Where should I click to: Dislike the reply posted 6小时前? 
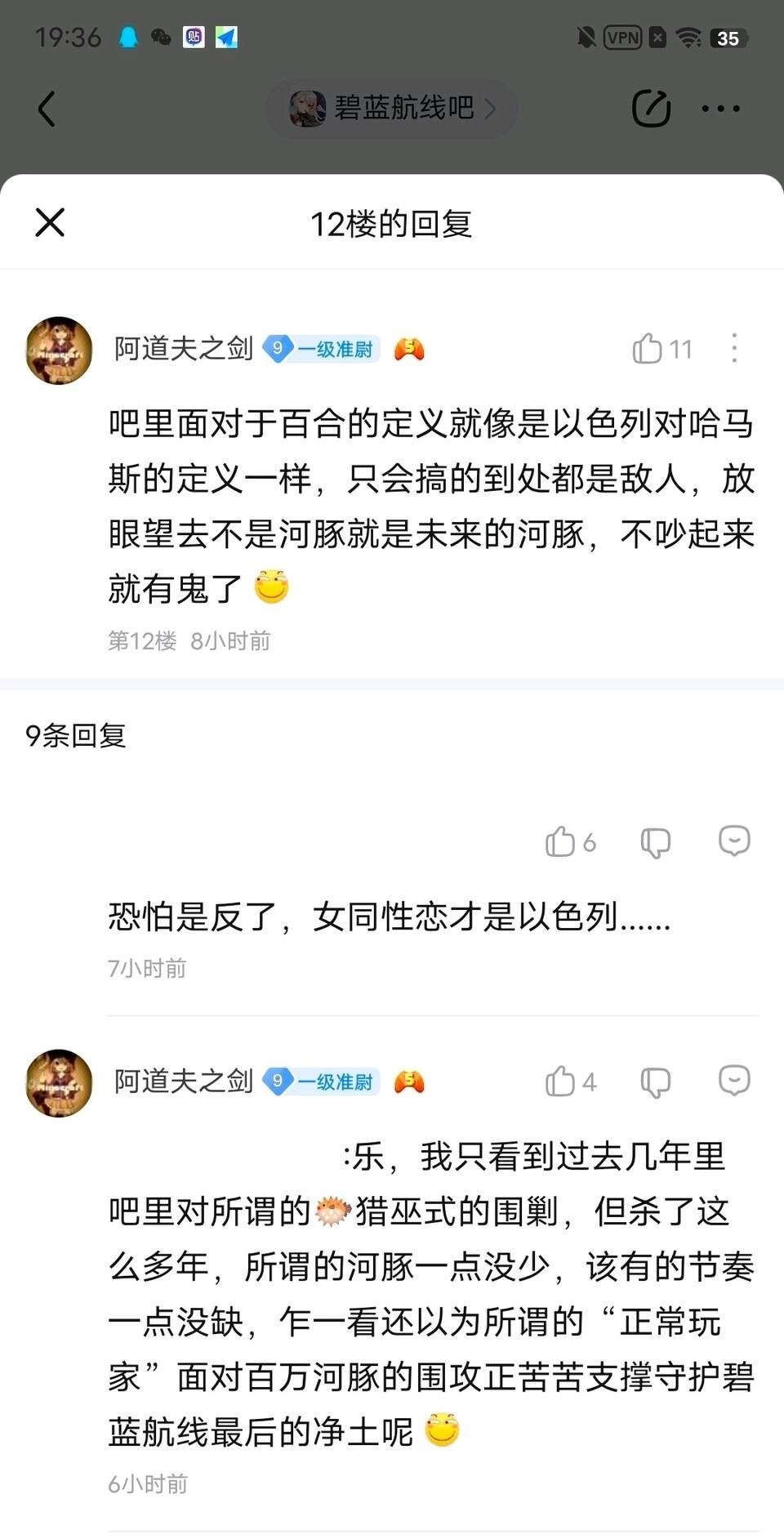tap(655, 1082)
